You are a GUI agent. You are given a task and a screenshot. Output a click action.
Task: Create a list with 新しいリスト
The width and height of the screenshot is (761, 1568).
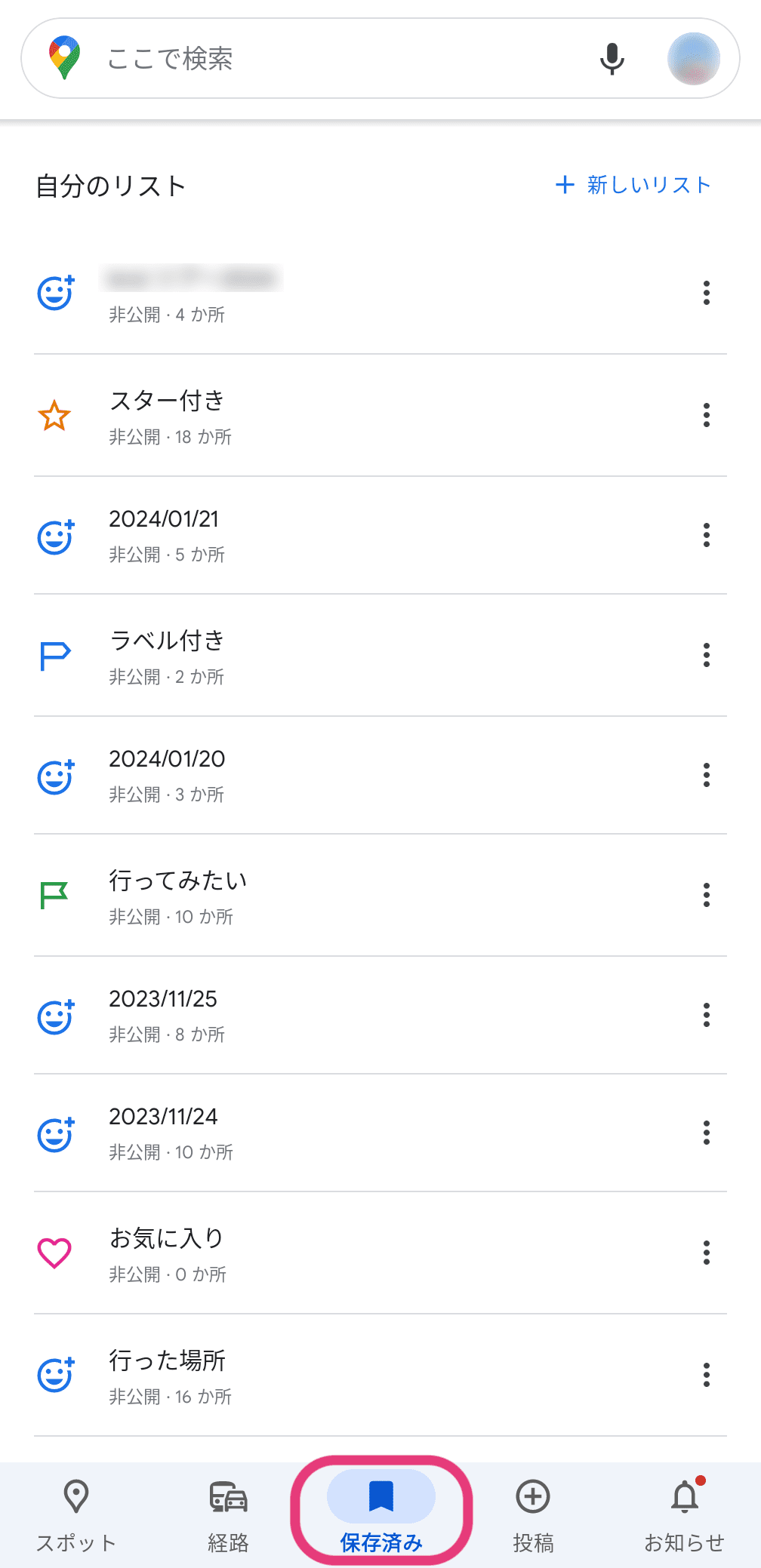(634, 185)
